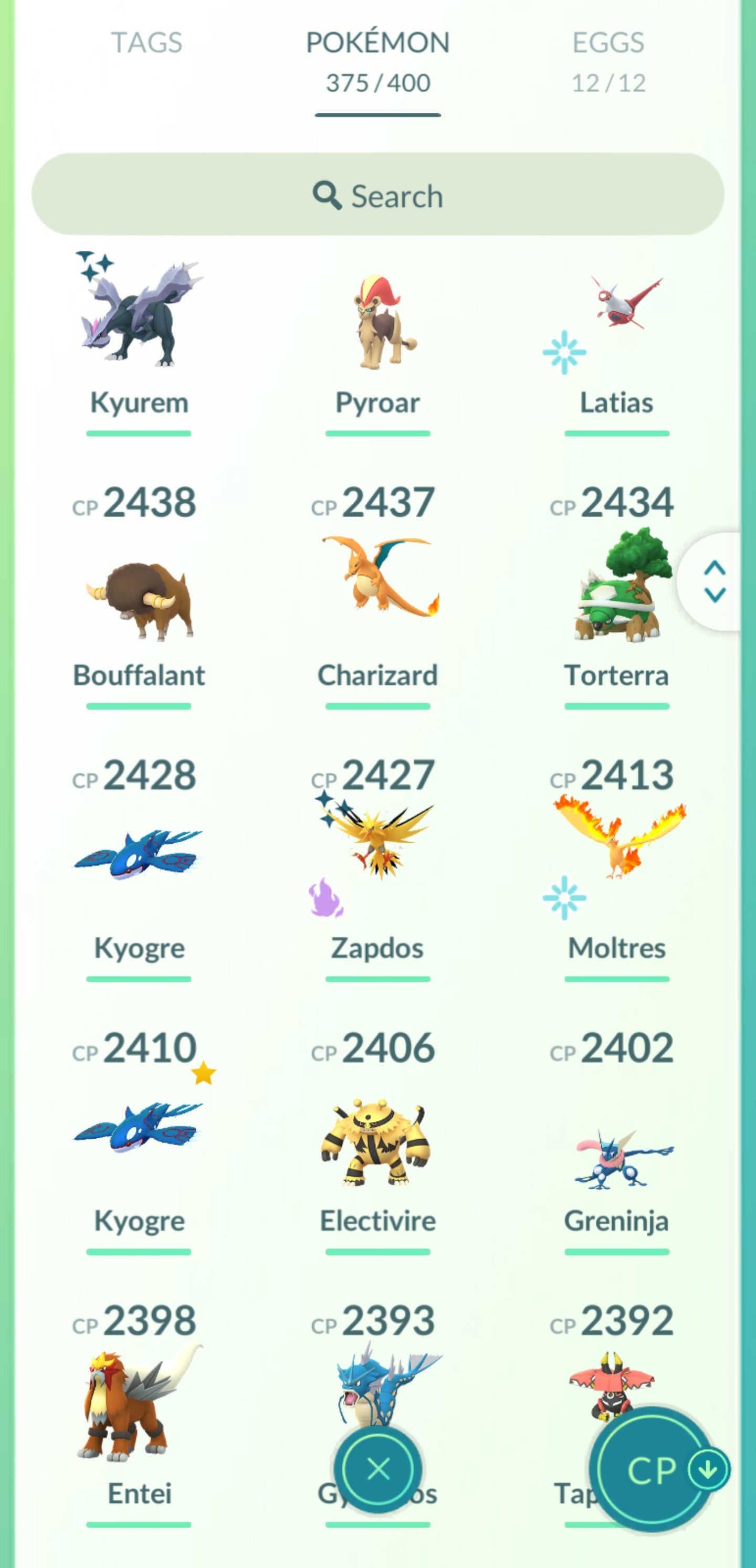The width and height of the screenshot is (756, 1568).
Task: Open Pyroar's details
Action: click(377, 323)
